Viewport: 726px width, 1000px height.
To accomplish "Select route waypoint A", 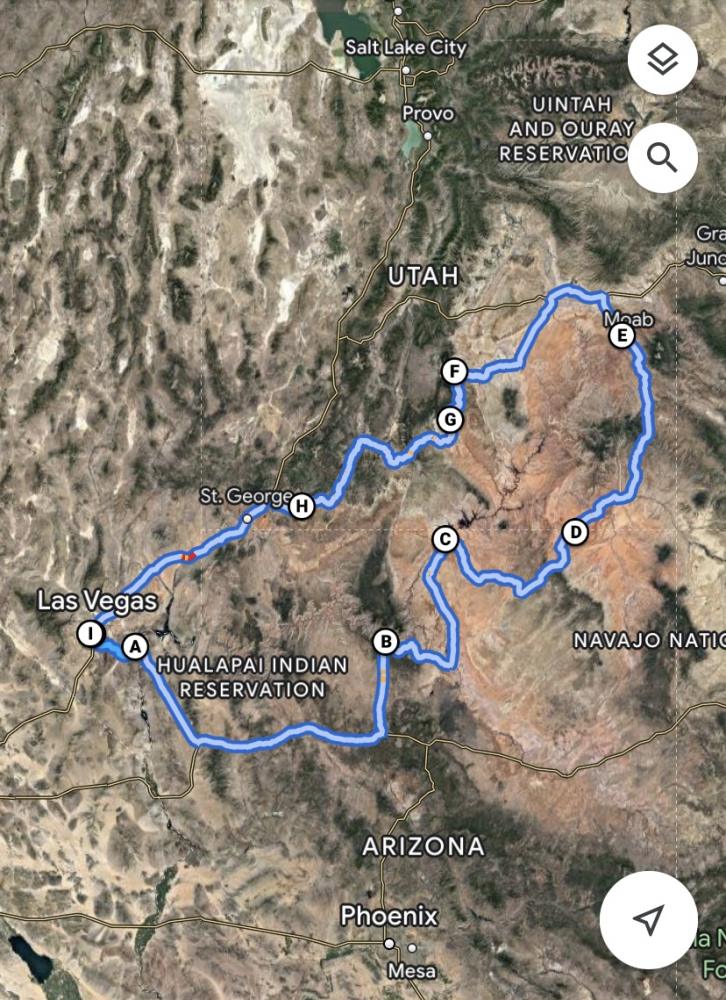I will [x=136, y=646].
